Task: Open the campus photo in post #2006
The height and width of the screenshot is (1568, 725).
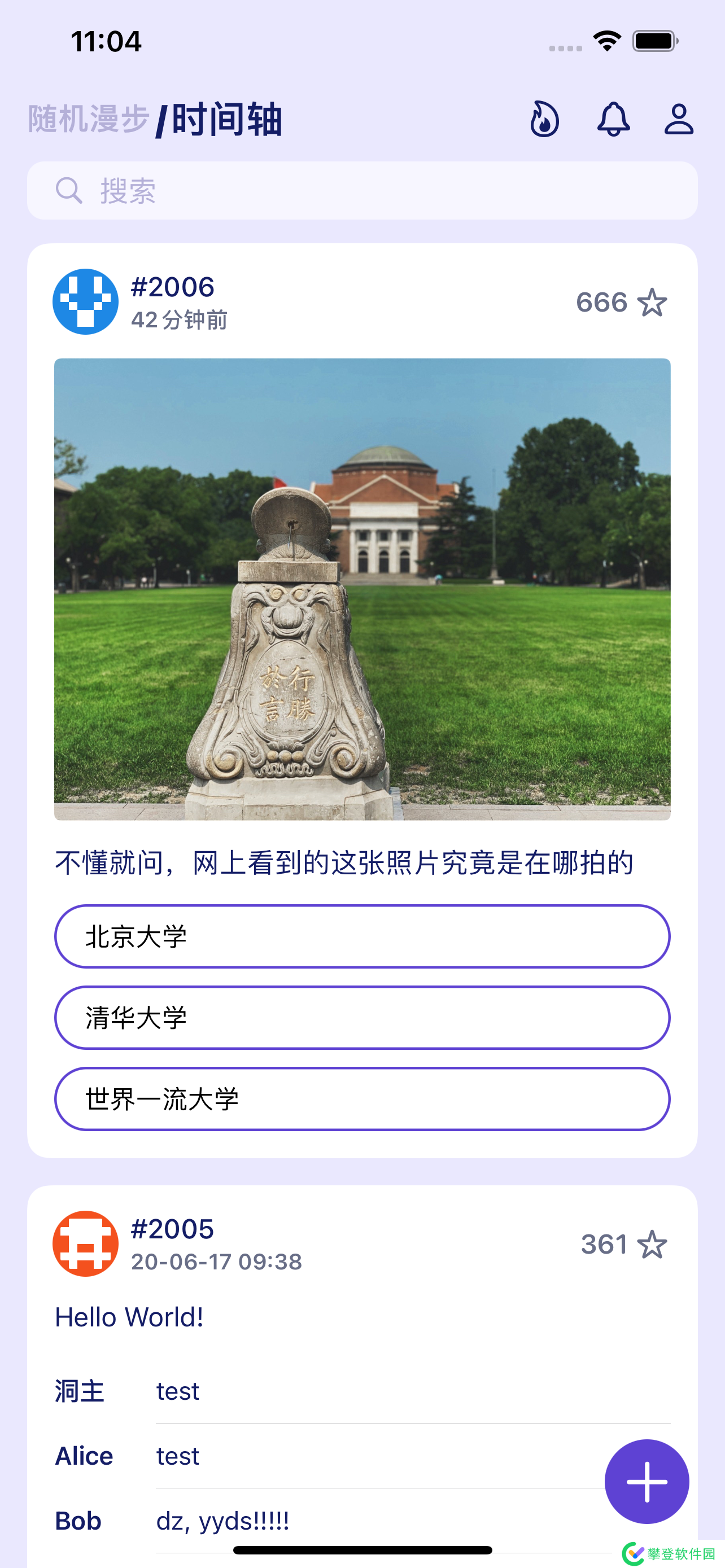Action: [362, 589]
